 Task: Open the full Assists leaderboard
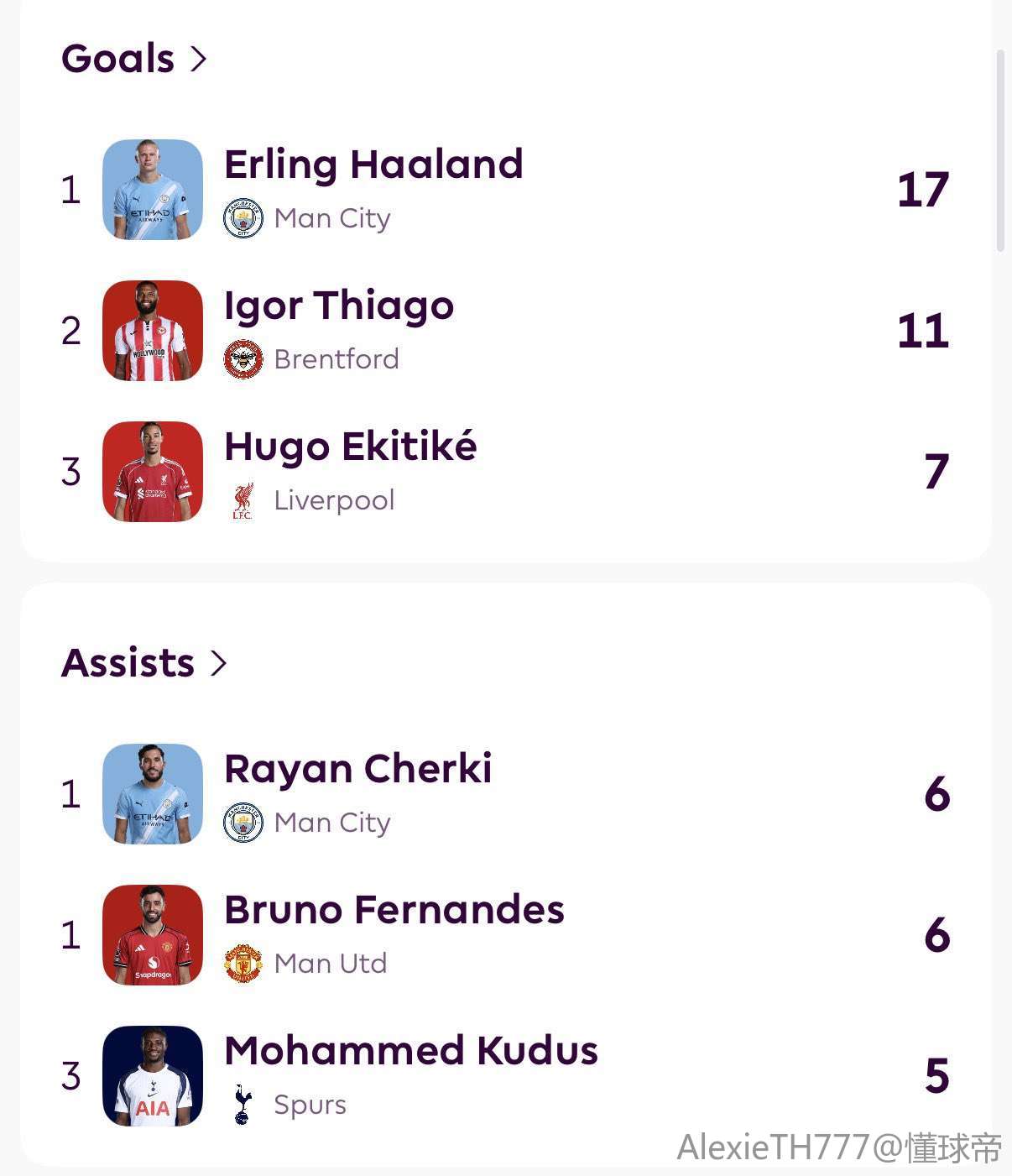pos(144,663)
